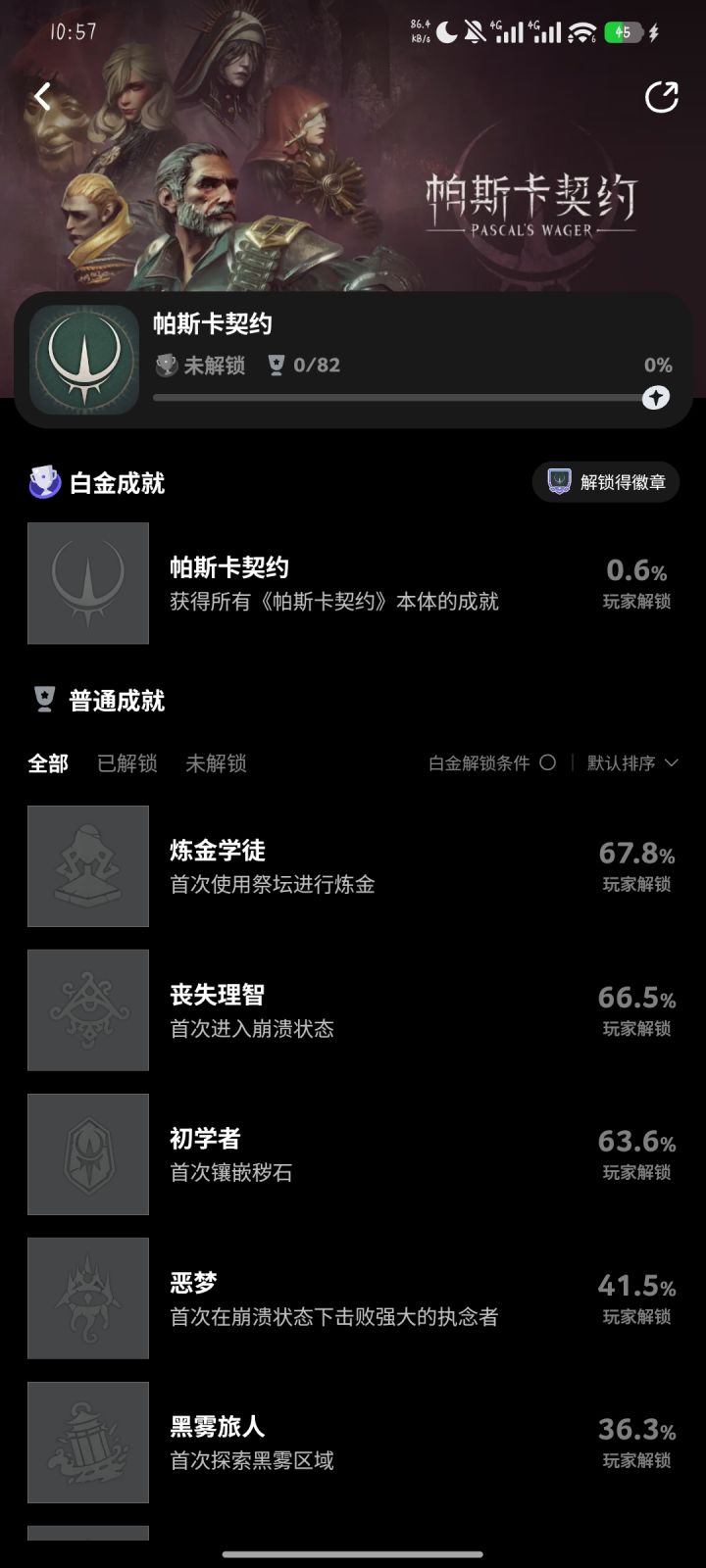The width and height of the screenshot is (706, 1568).
Task: Tap the home indicator bar at bottom
Action: coord(353,1552)
